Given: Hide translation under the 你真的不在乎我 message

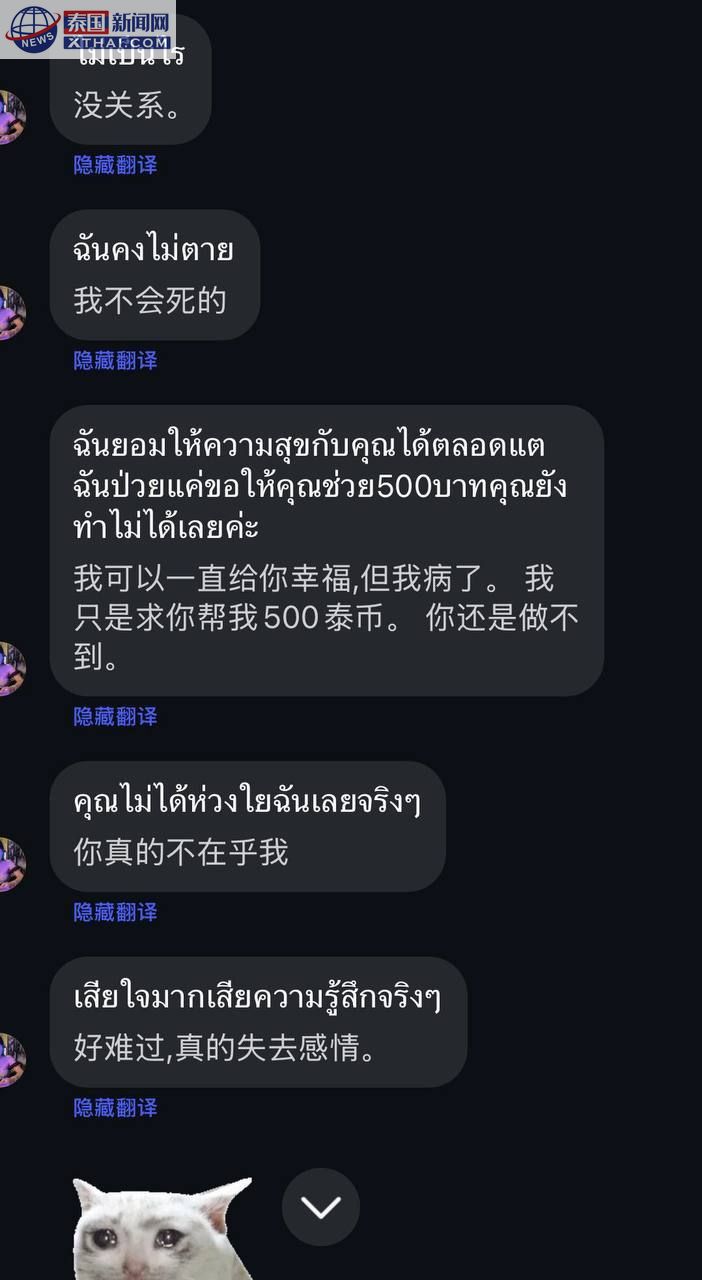Looking at the screenshot, I should (x=115, y=912).
